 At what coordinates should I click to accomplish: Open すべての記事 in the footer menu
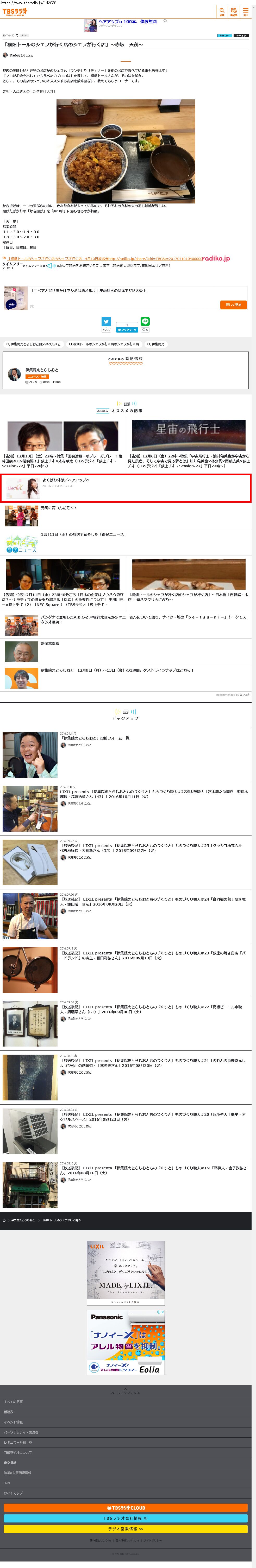coord(13,1402)
